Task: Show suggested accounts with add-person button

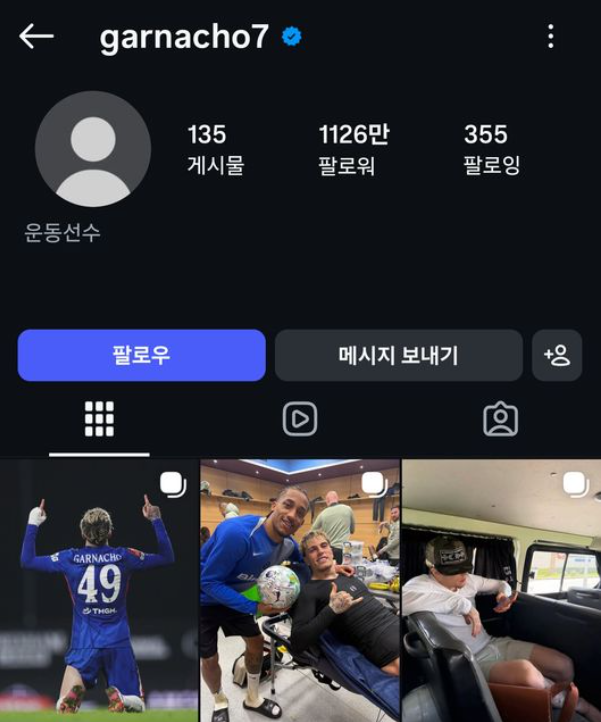Action: click(556, 355)
